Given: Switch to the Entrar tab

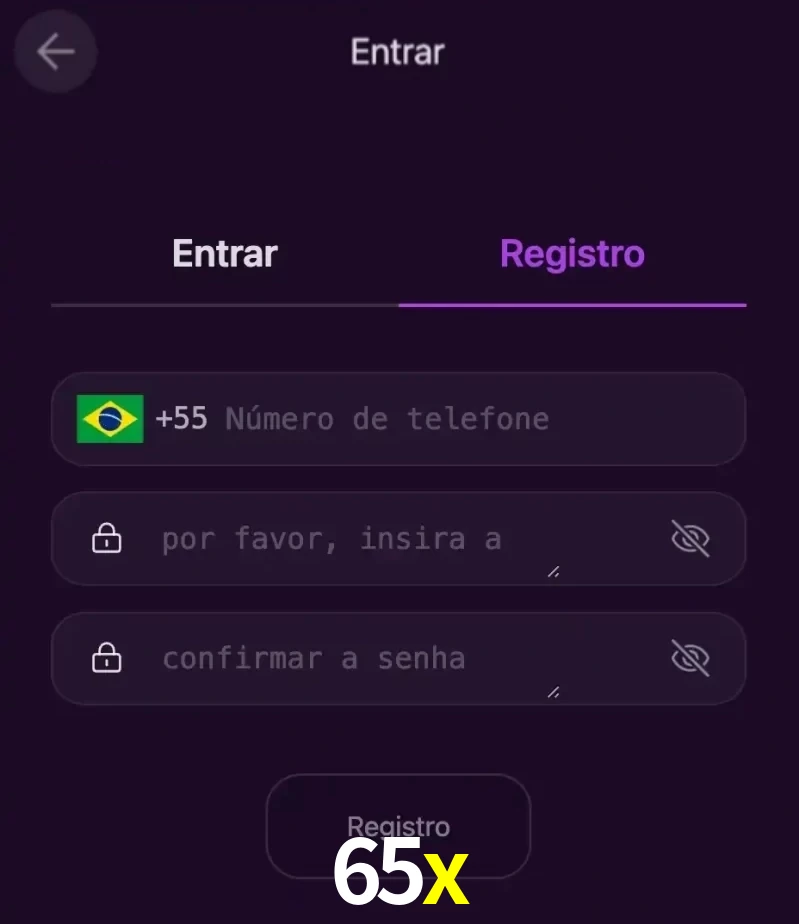Looking at the screenshot, I should pyautogui.click(x=224, y=253).
